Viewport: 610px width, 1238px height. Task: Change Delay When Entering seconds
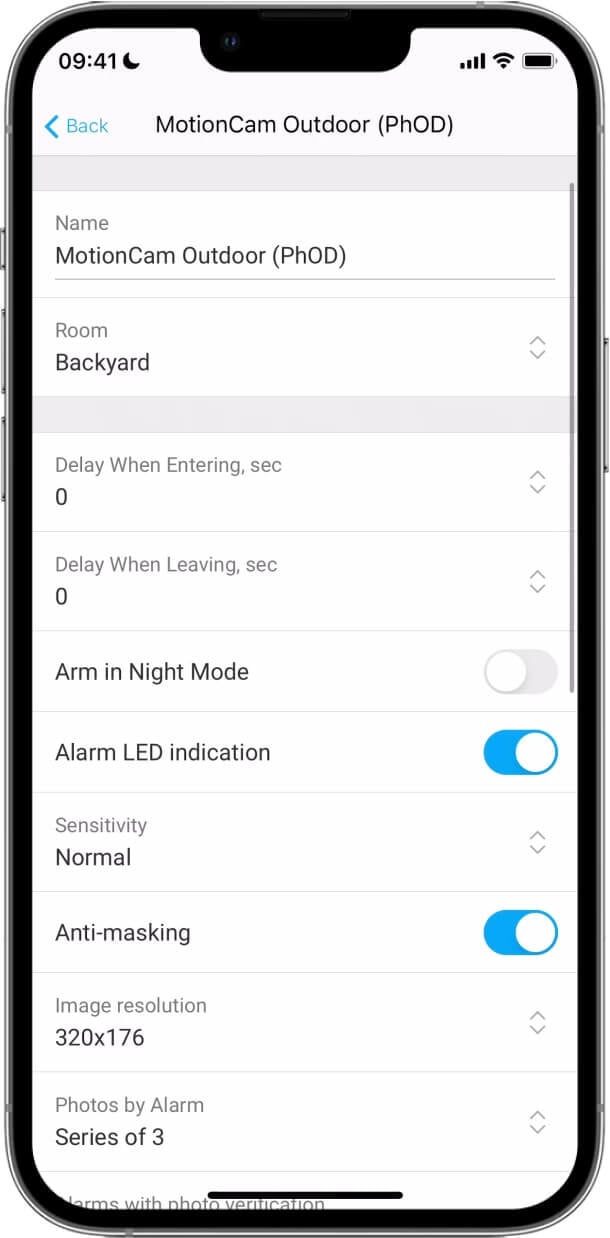[304, 481]
